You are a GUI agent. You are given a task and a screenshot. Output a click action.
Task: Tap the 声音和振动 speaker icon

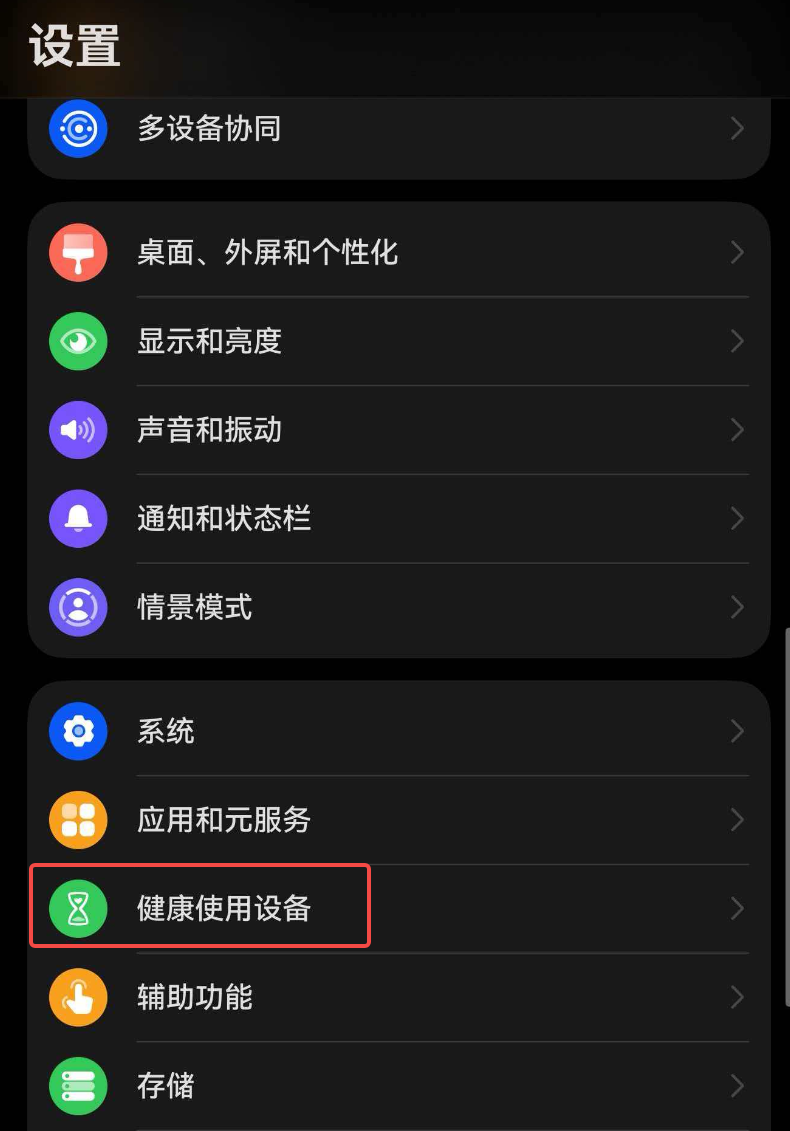click(78, 430)
